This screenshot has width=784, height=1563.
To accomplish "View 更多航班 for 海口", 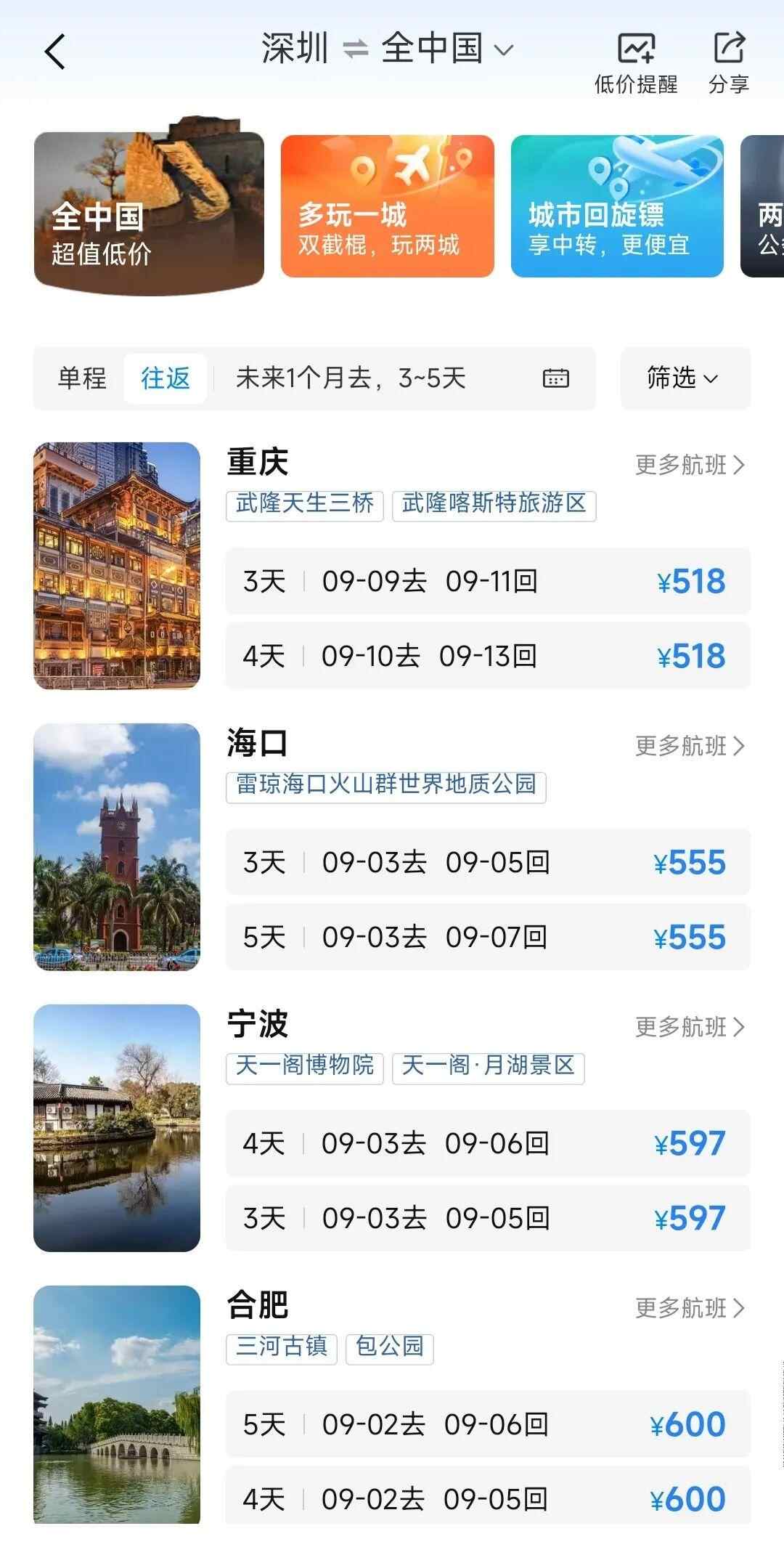I will 690,746.
